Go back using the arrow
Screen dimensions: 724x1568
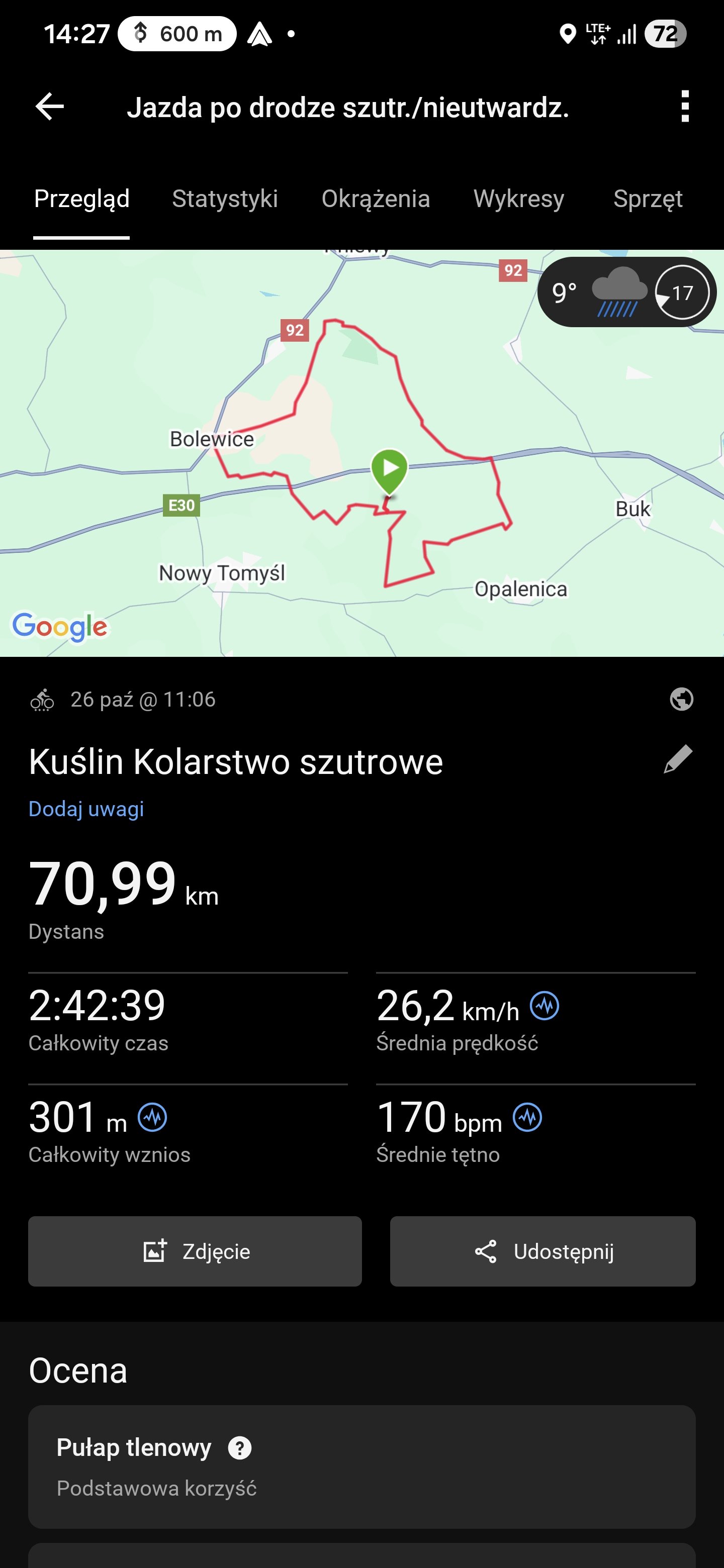pos(50,107)
